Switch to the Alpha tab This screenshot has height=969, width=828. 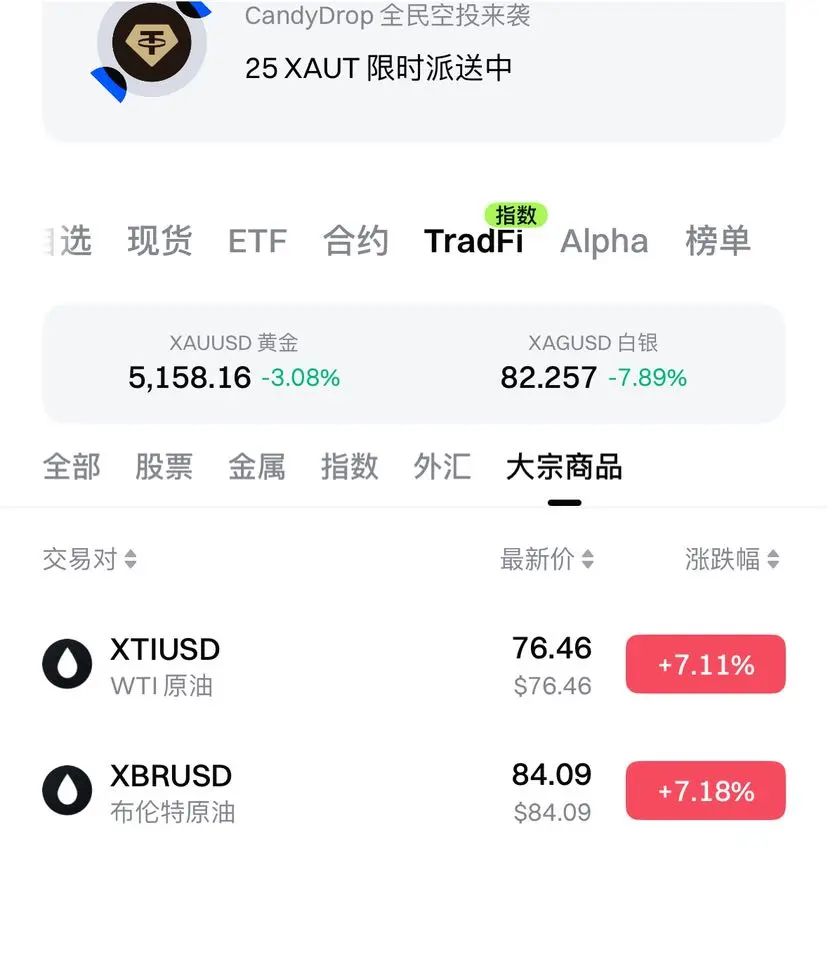click(604, 241)
